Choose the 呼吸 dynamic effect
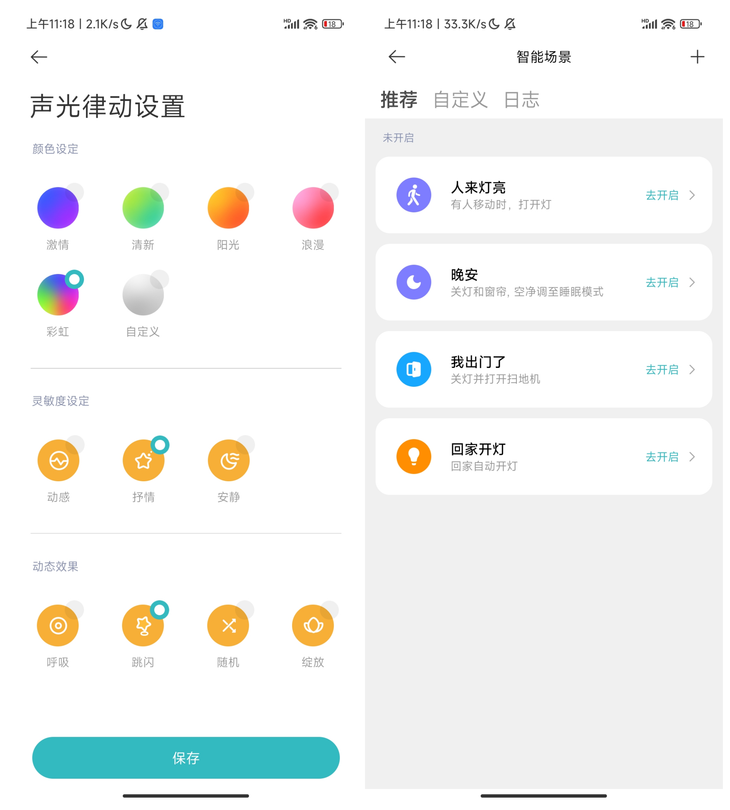Screen dimensions: 730x810 point(58,626)
